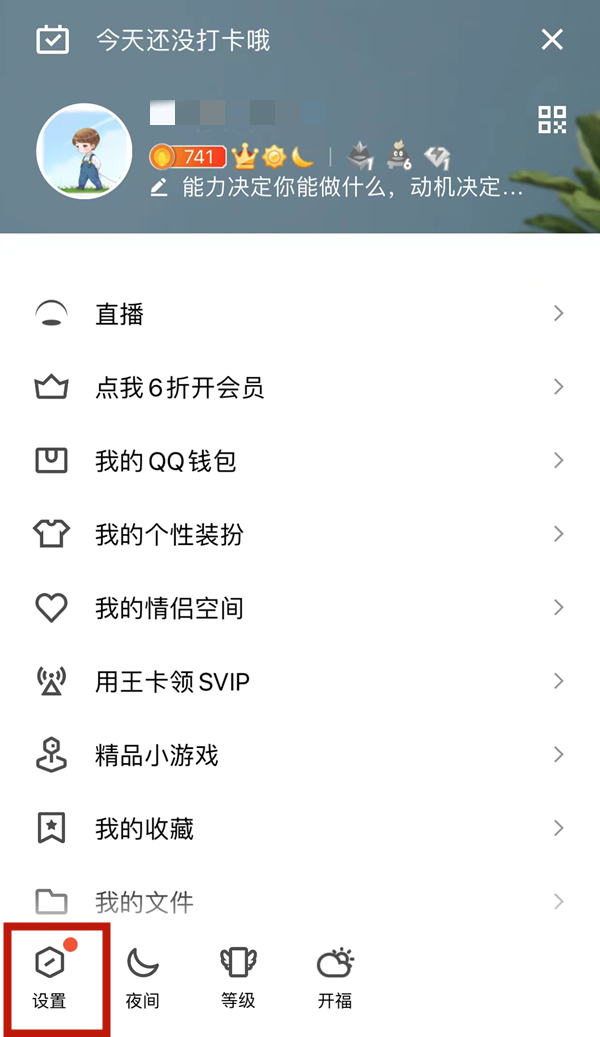The height and width of the screenshot is (1037, 600).
Task: Go to 我的个性装扮
Action: (299, 534)
